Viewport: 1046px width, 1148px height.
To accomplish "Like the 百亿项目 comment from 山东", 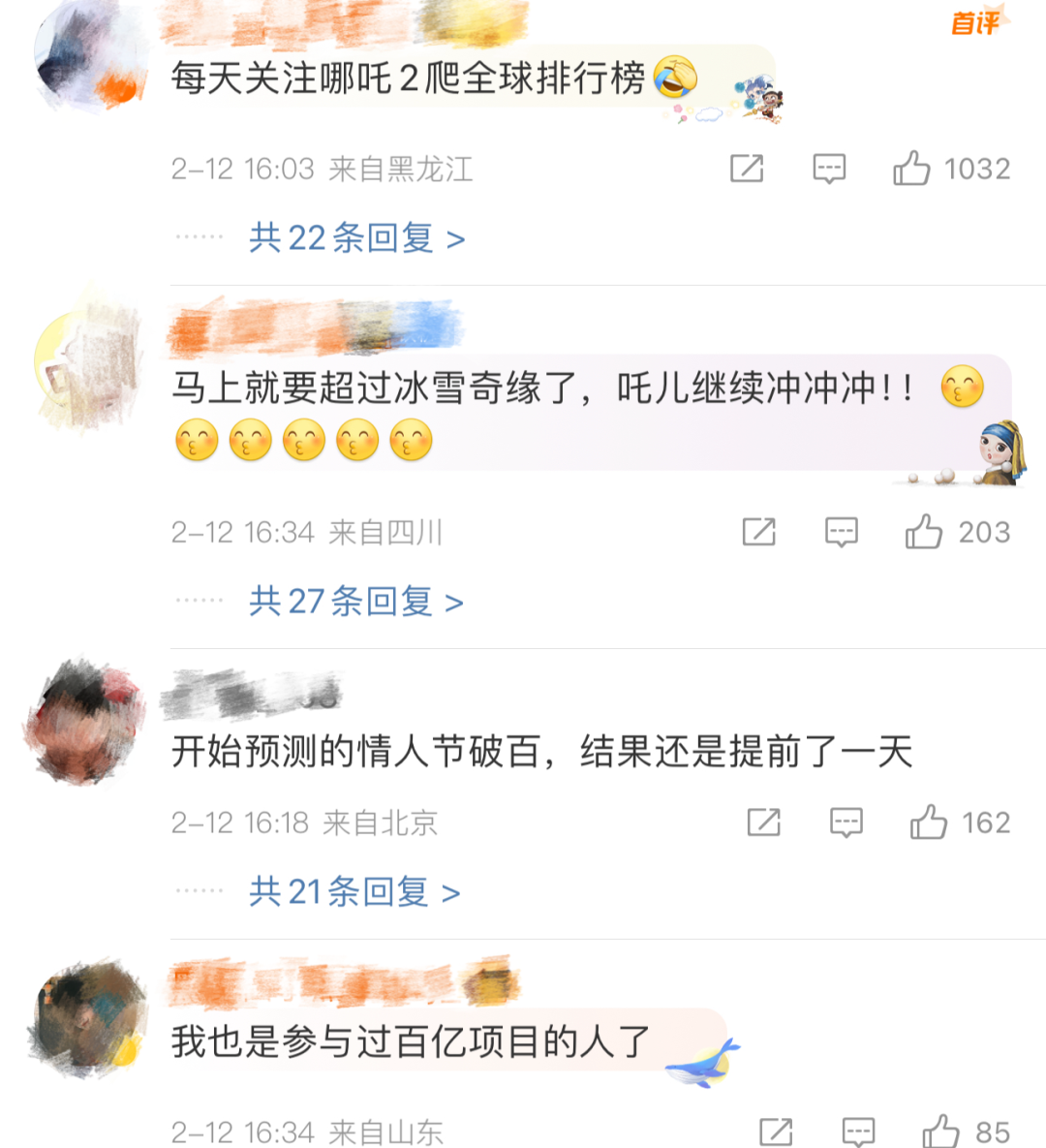I will [x=940, y=1131].
